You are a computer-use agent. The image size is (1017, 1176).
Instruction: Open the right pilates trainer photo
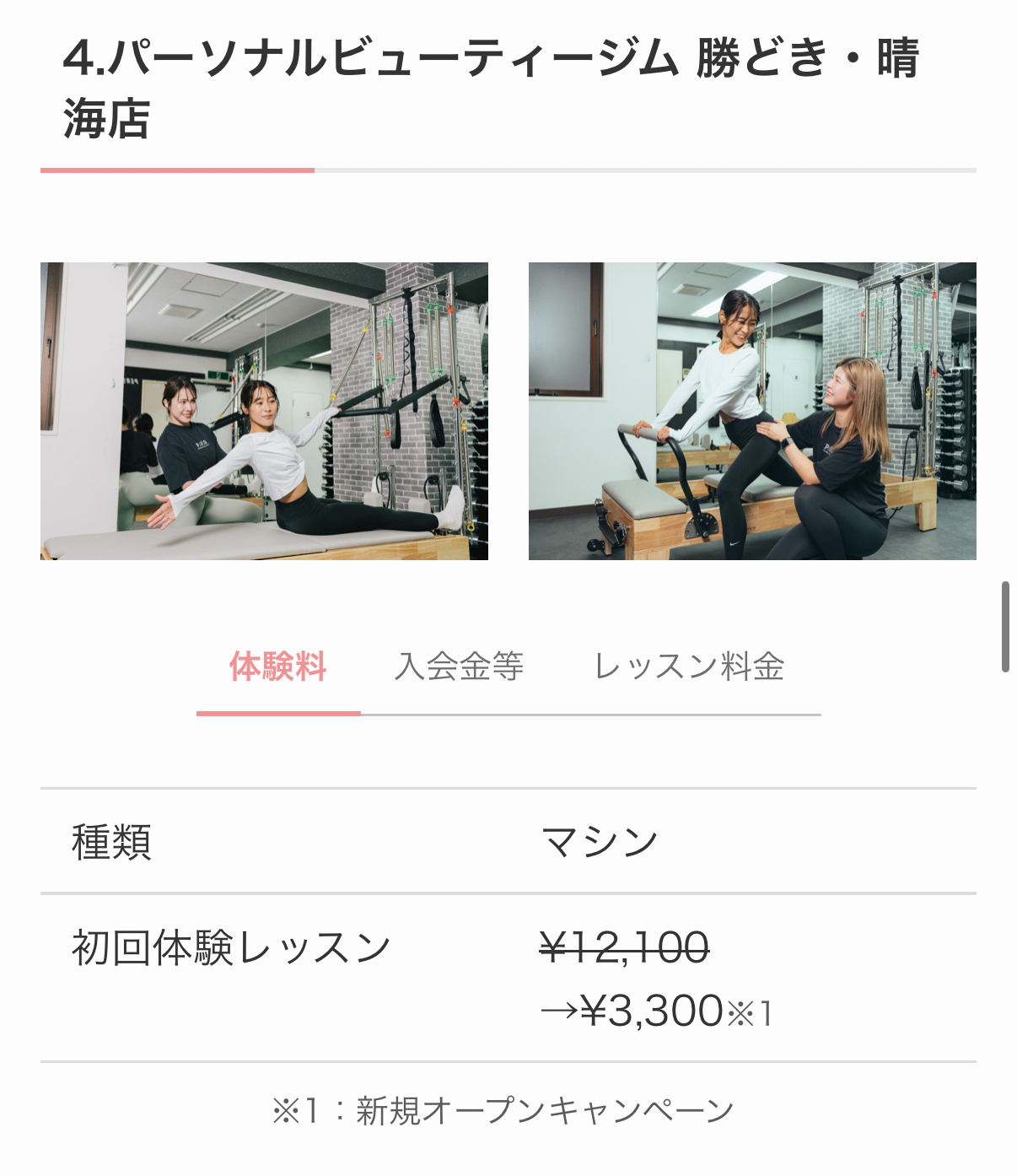(751, 411)
